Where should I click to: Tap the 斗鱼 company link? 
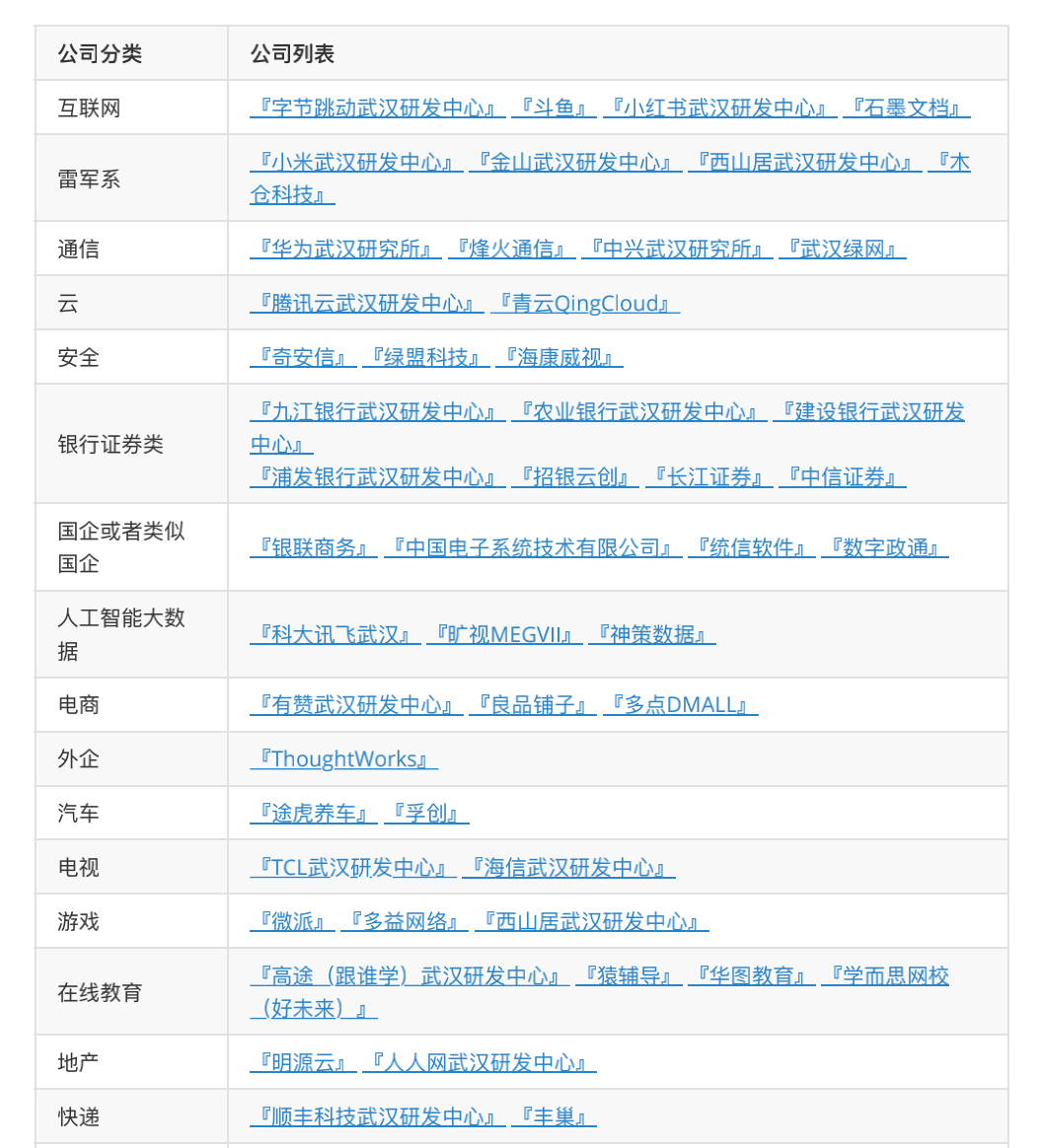(554, 108)
